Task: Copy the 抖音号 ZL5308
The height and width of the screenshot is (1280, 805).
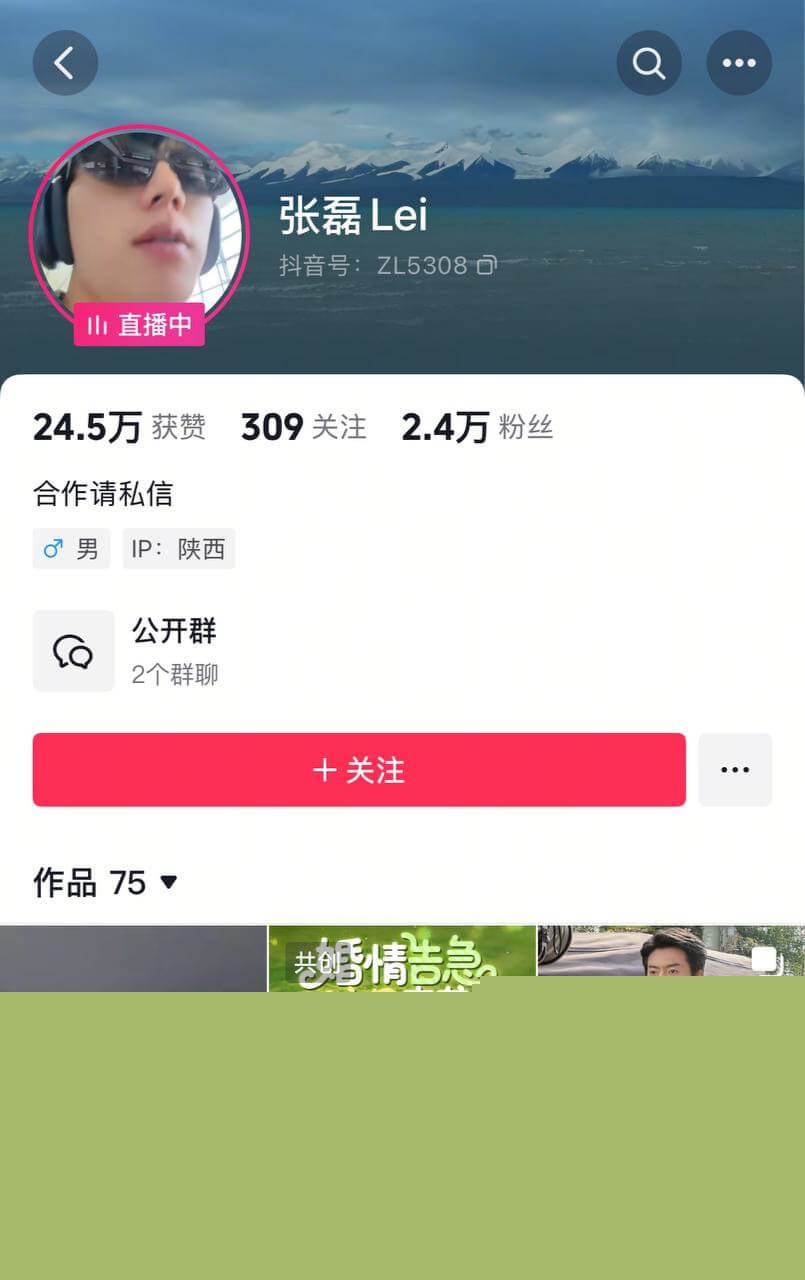Action: click(x=487, y=265)
